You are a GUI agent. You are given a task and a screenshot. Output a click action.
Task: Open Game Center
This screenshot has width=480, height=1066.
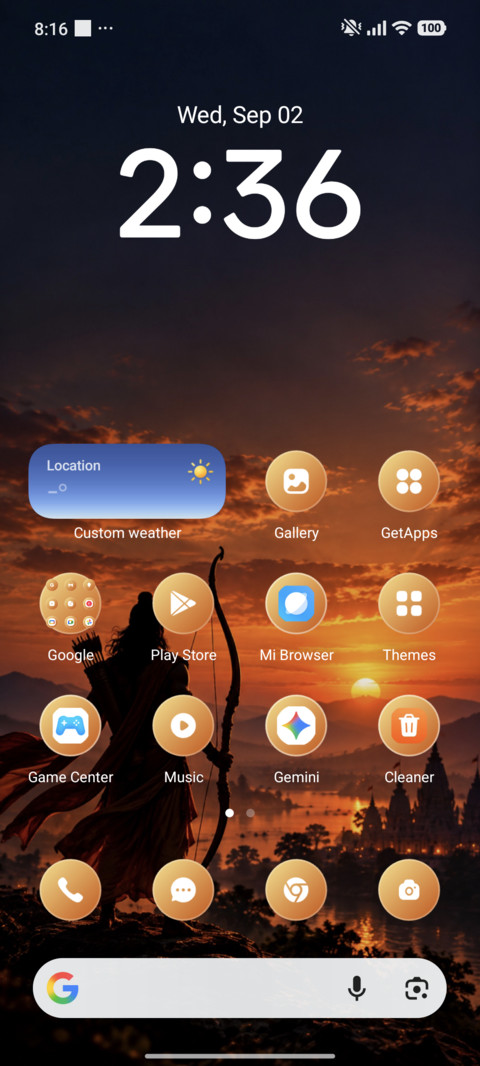(71, 725)
